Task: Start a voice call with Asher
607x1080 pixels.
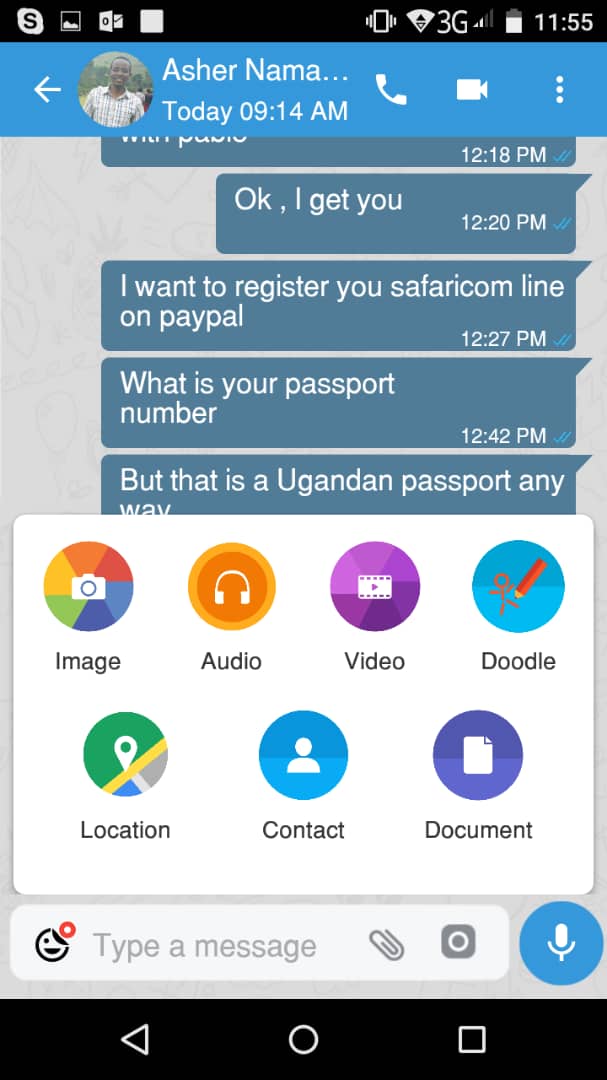Action: 391,90
